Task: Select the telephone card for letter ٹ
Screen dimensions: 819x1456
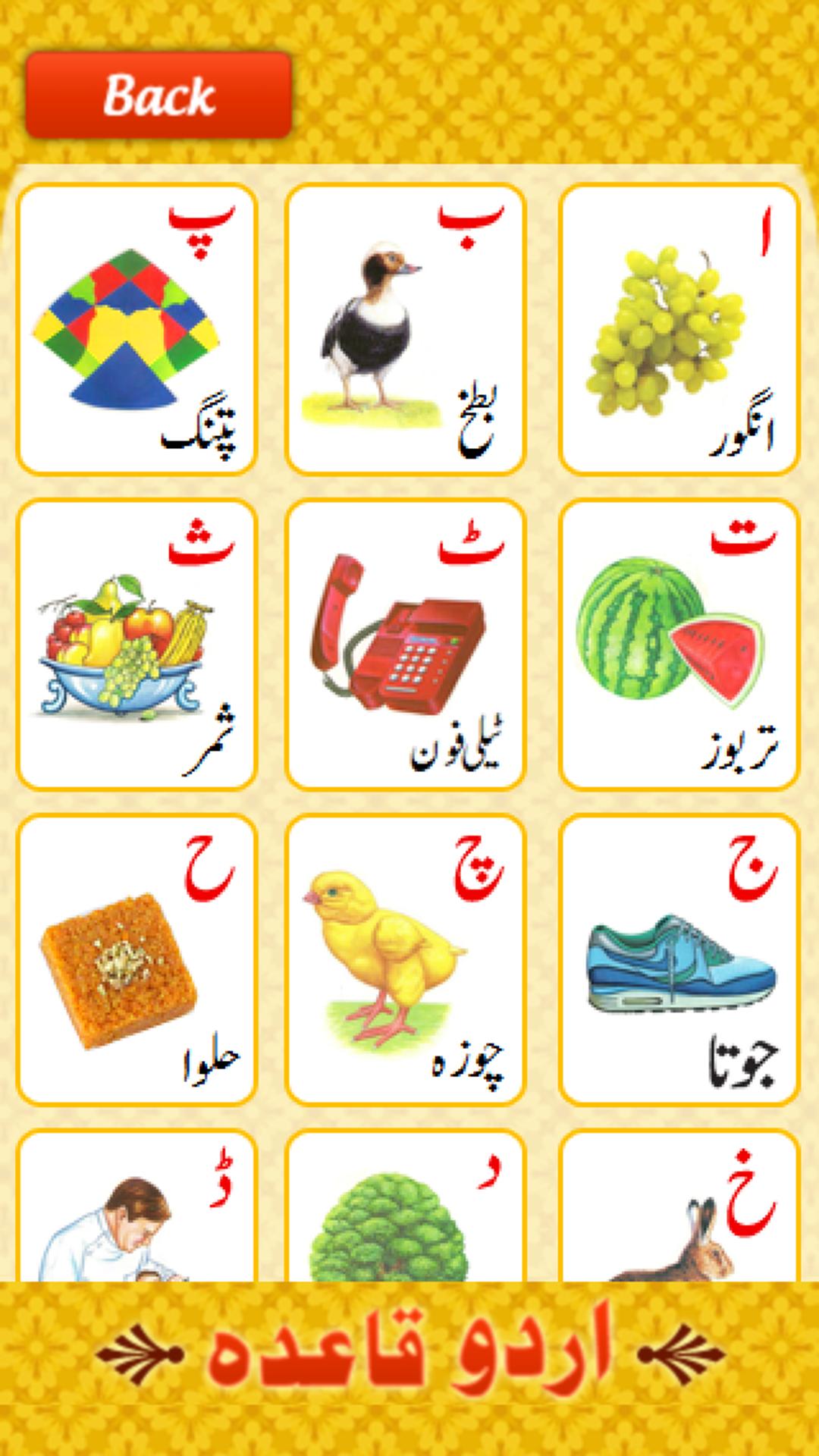Action: (x=406, y=645)
